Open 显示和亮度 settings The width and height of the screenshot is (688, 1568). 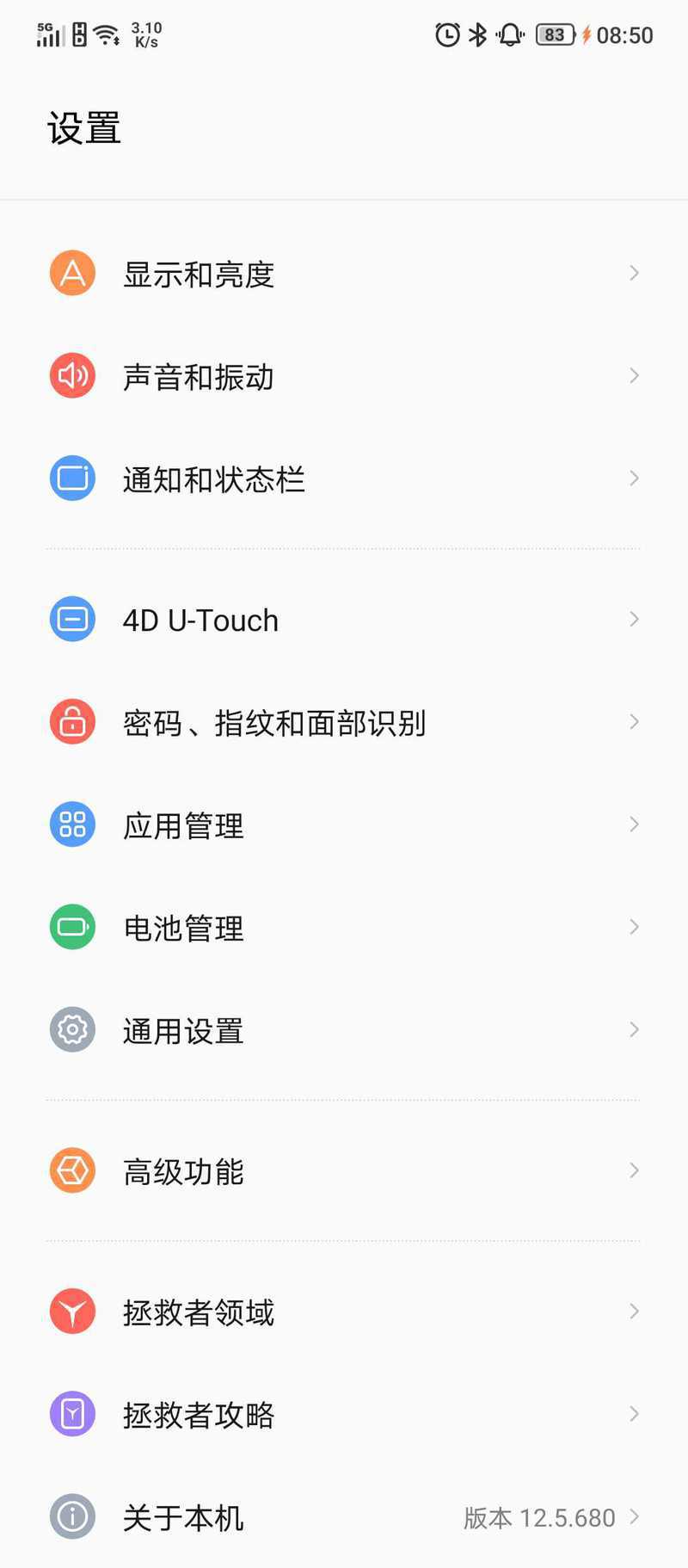pyautogui.click(x=344, y=274)
